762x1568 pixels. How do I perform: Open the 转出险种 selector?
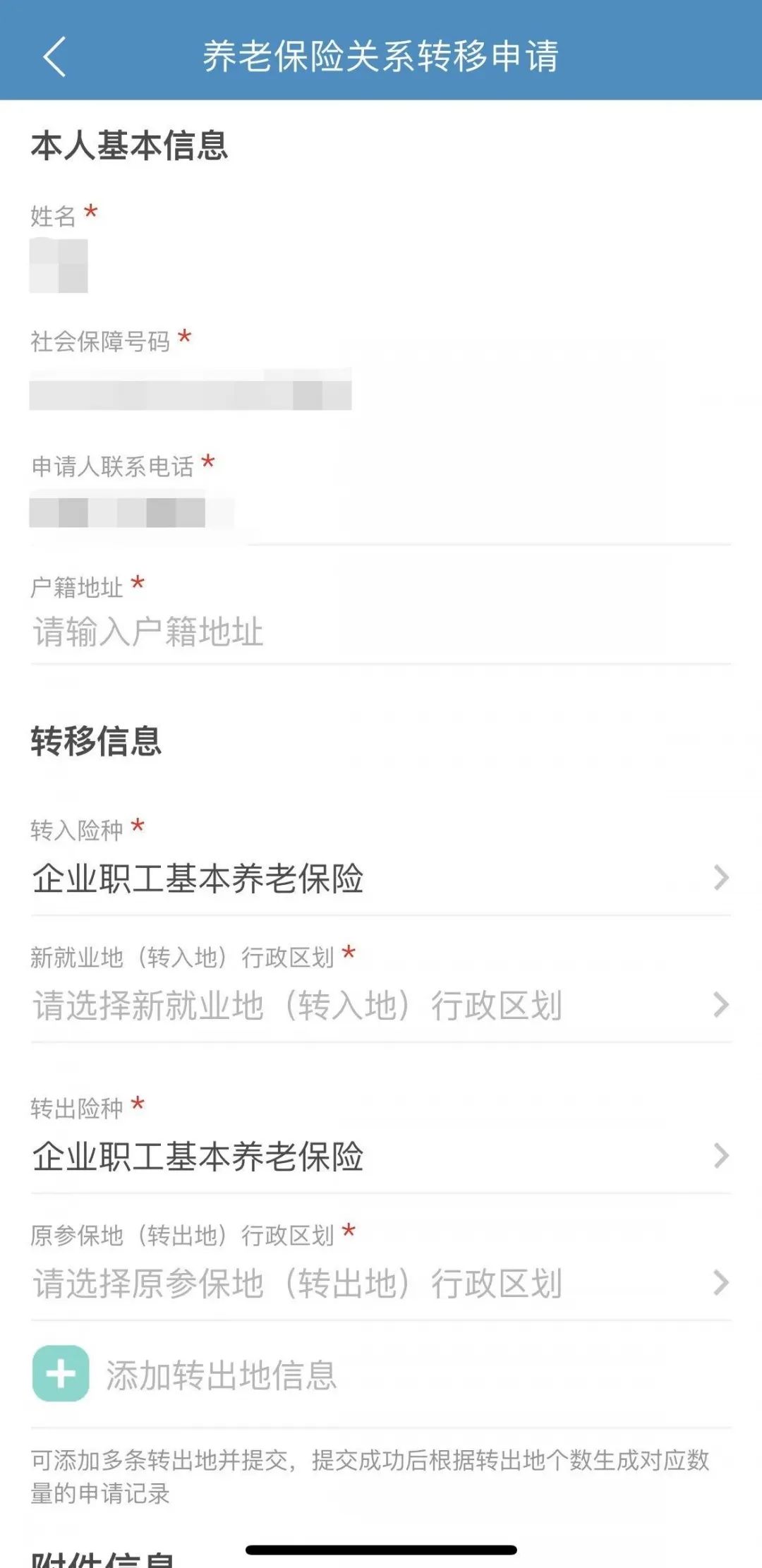point(381,1157)
